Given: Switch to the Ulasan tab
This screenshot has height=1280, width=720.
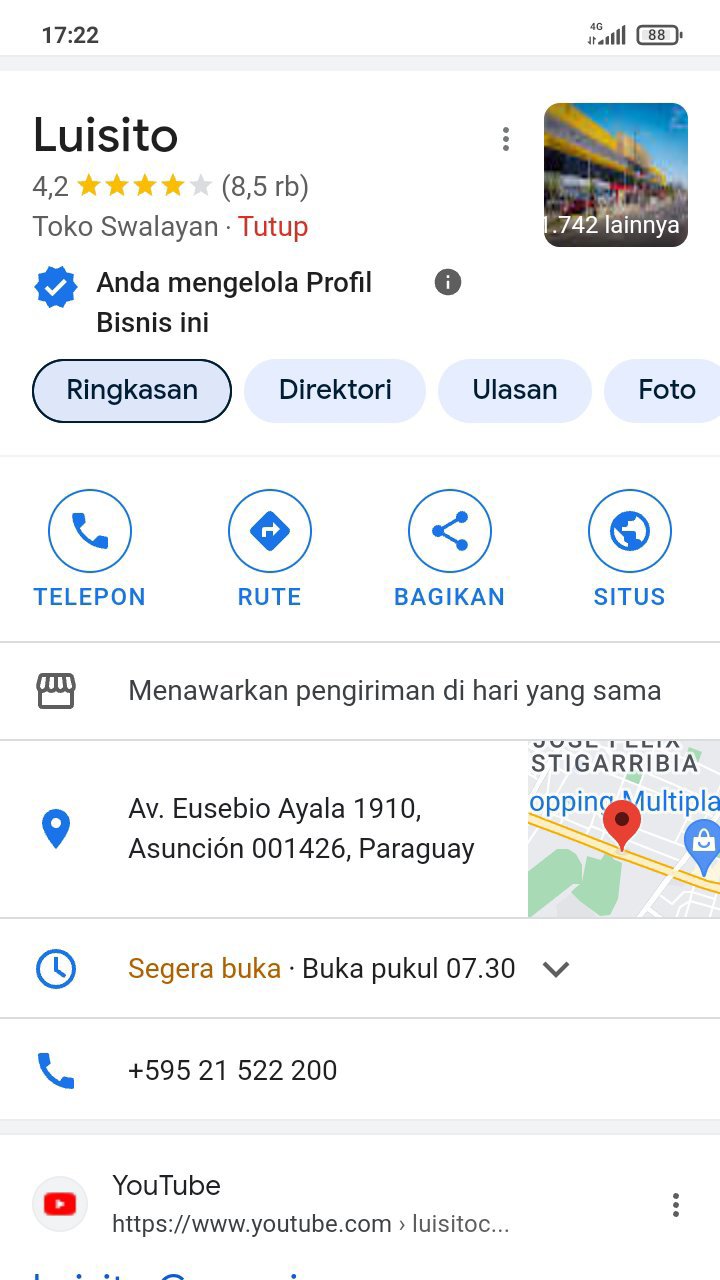Looking at the screenshot, I should (x=515, y=390).
